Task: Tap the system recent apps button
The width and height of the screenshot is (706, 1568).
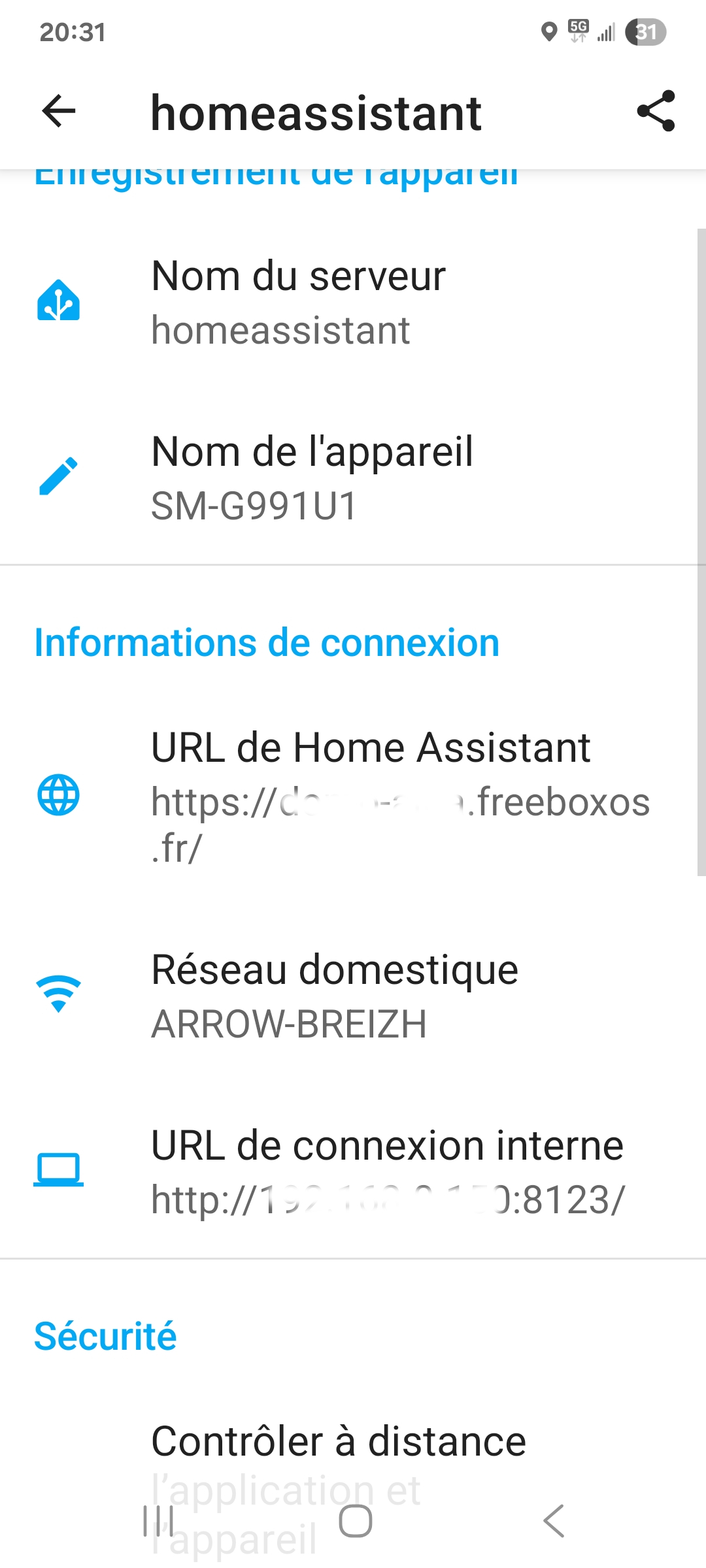Action: click(158, 1521)
